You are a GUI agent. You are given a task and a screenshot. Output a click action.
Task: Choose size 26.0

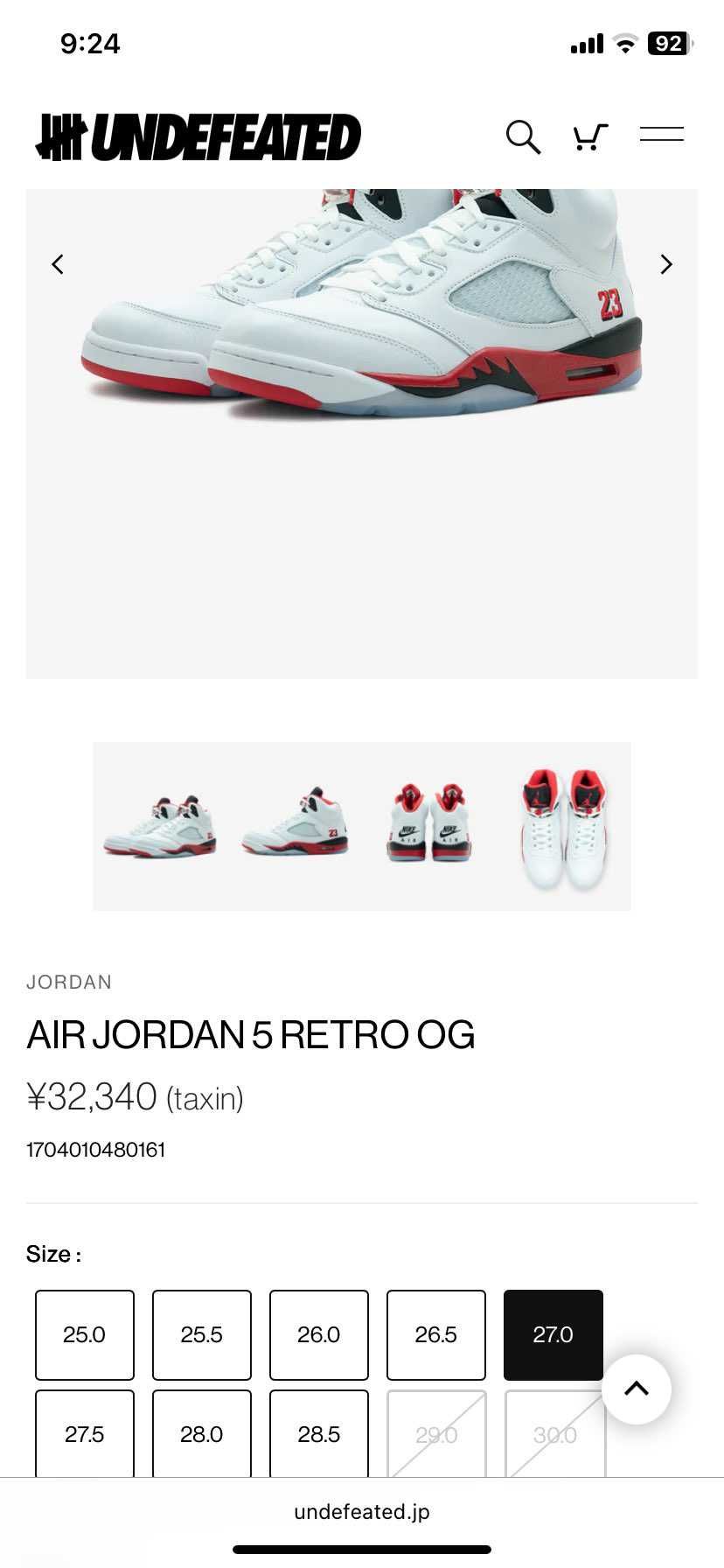[x=319, y=1334]
